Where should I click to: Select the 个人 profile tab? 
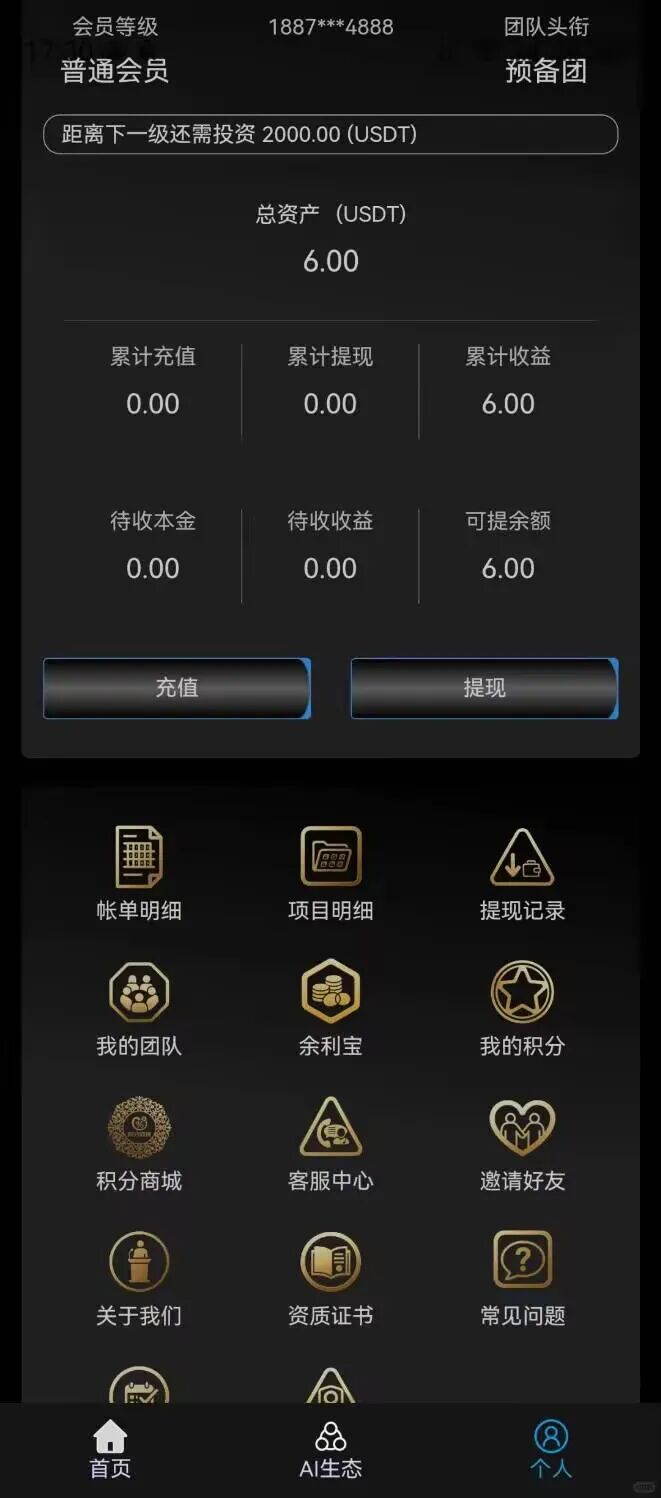550,1450
